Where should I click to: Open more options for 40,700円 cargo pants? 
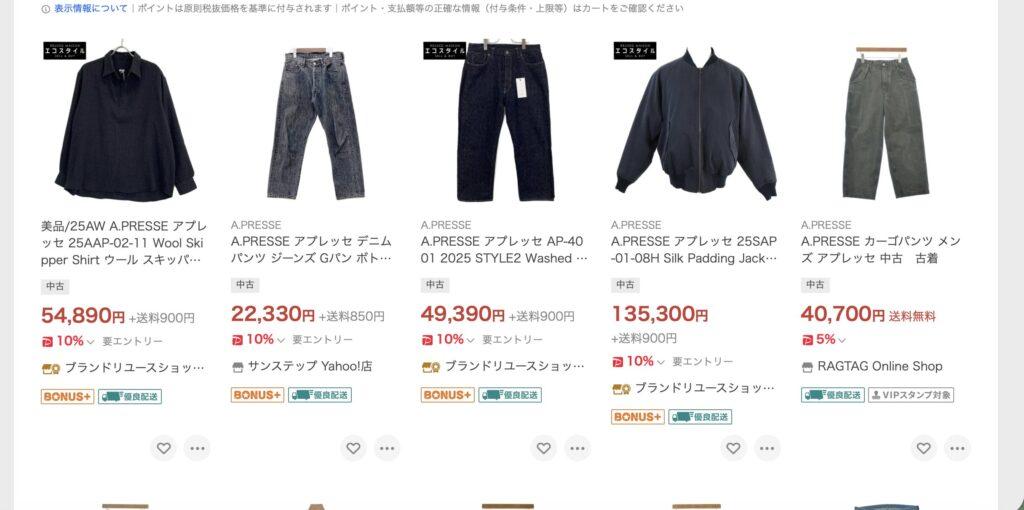point(957,448)
